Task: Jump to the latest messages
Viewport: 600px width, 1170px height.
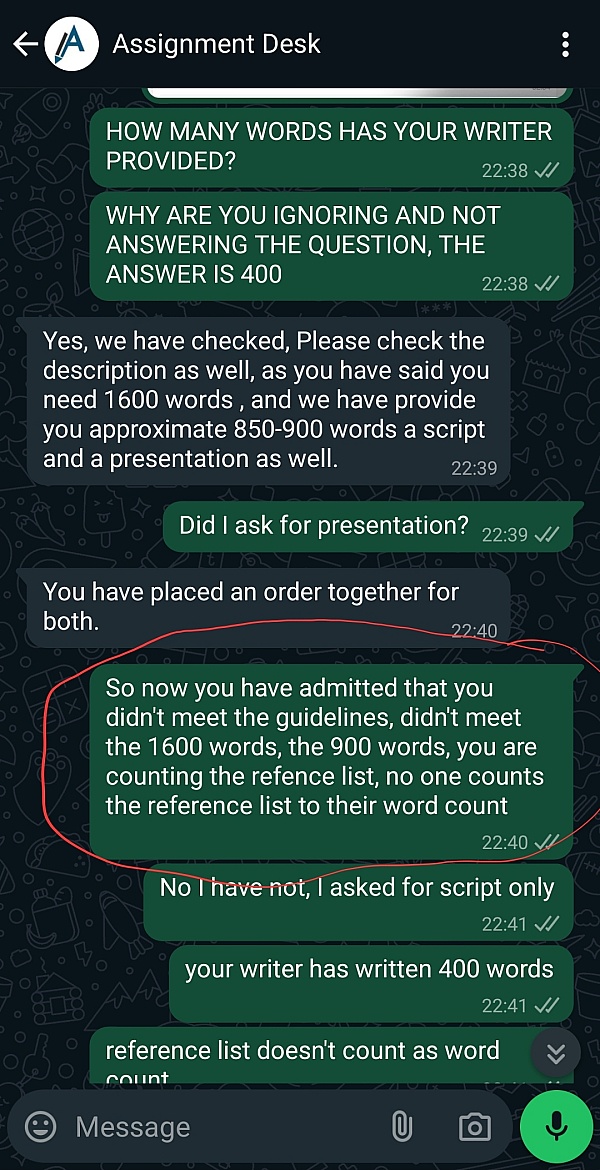Action: click(x=556, y=1053)
